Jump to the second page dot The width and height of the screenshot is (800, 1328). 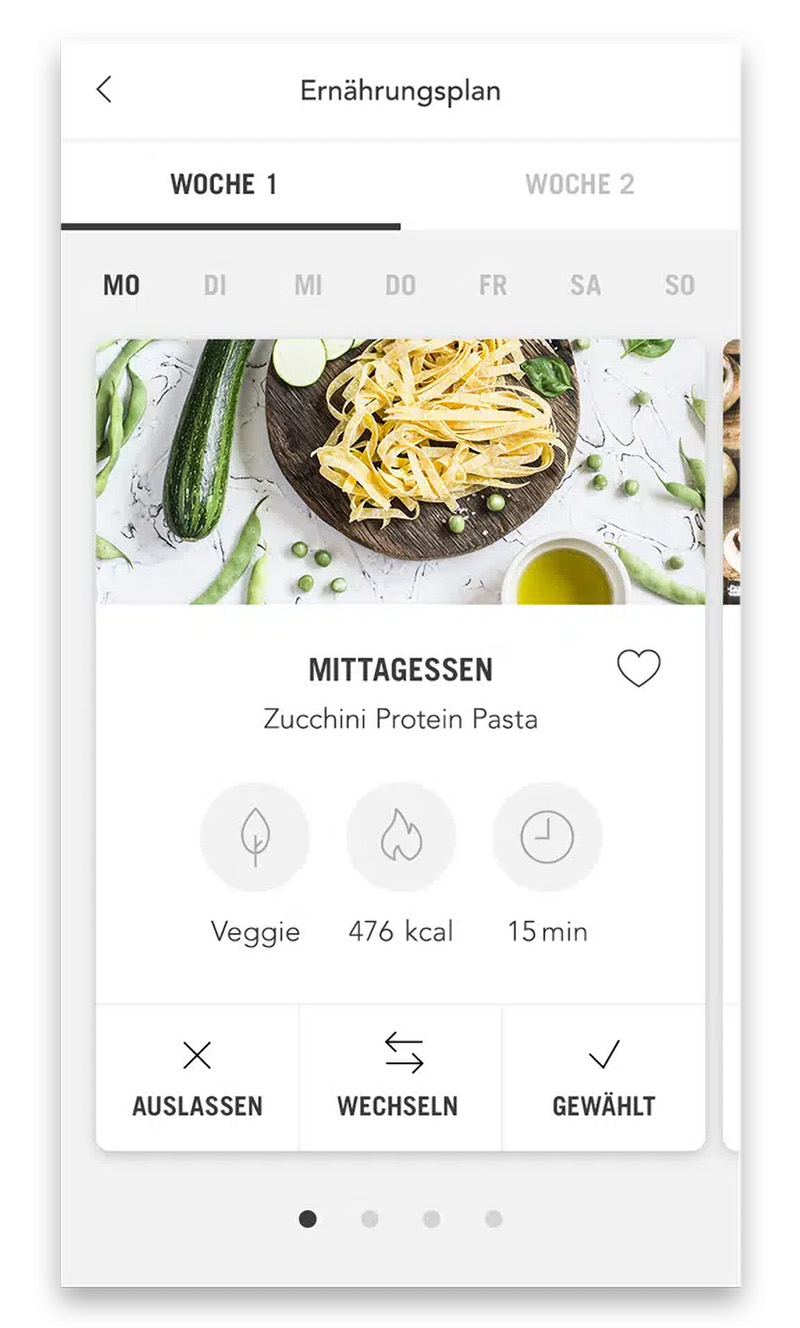pos(370,1219)
